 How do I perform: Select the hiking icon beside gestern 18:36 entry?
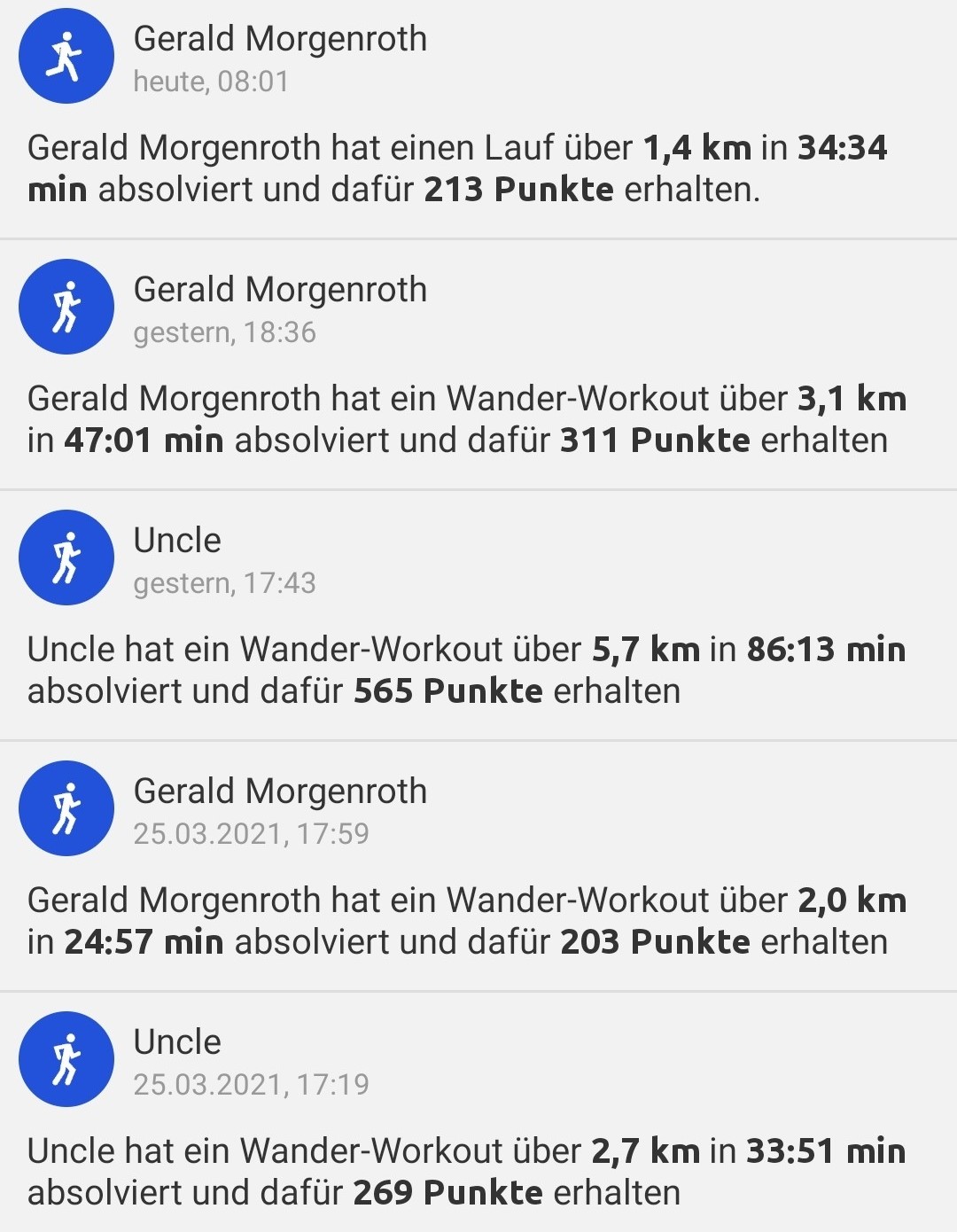66,307
